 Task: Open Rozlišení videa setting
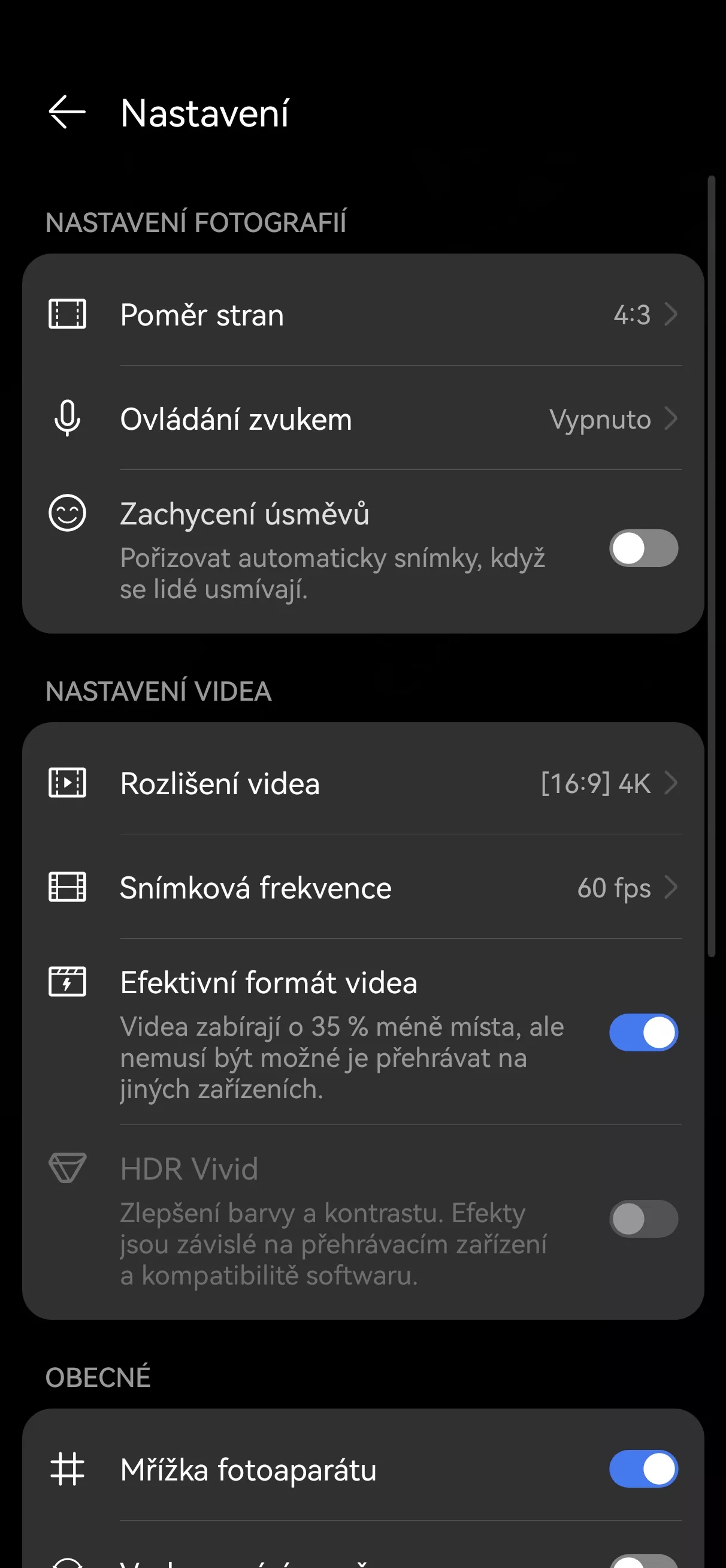coord(364,783)
